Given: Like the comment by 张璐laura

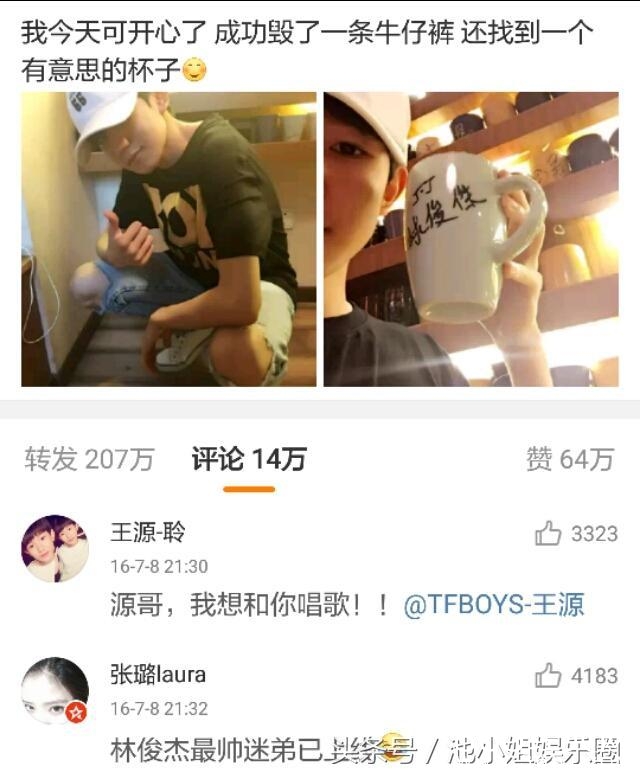Looking at the screenshot, I should tap(549, 676).
